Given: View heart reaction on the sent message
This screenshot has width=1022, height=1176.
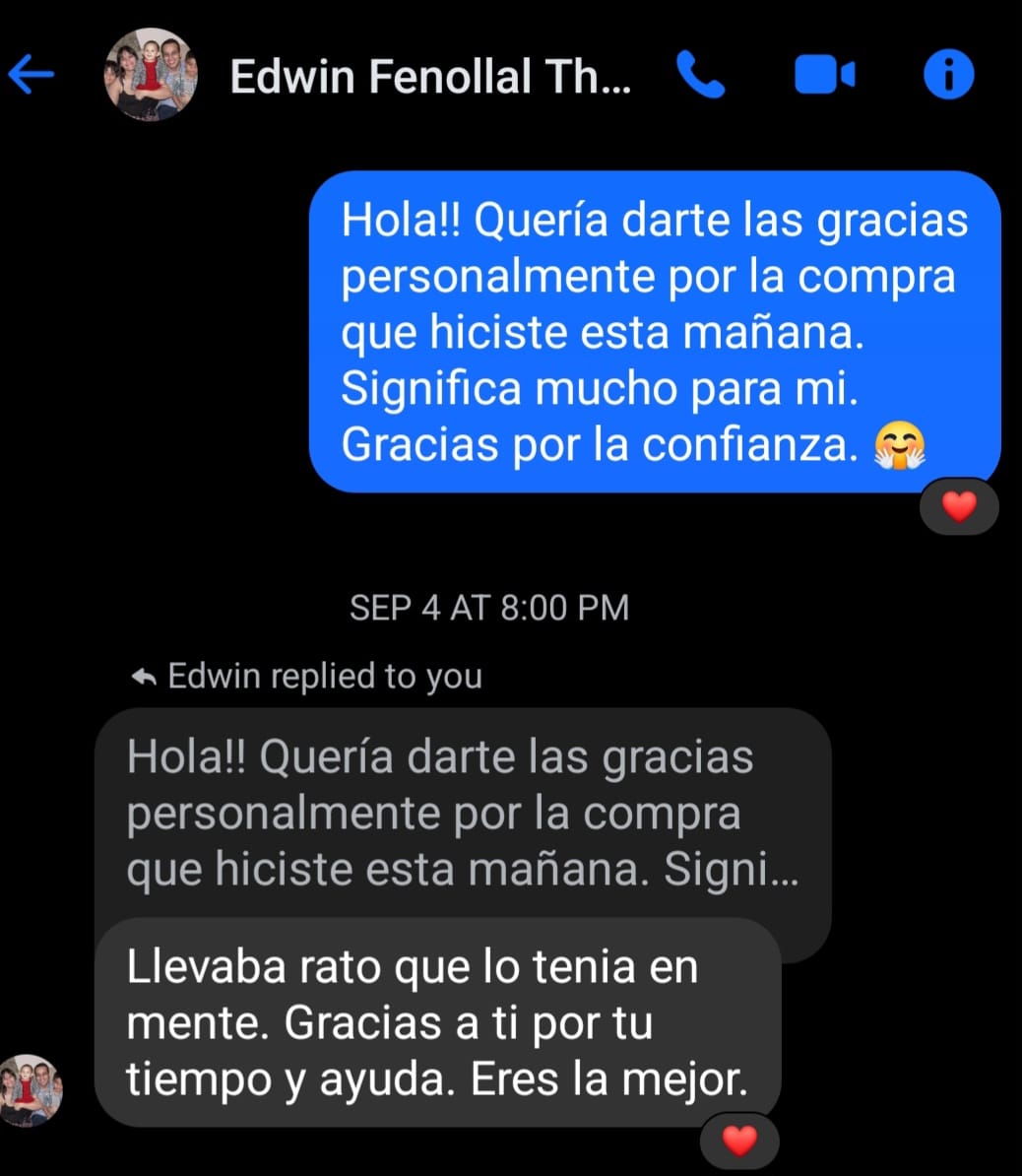Looking at the screenshot, I should point(958,508).
